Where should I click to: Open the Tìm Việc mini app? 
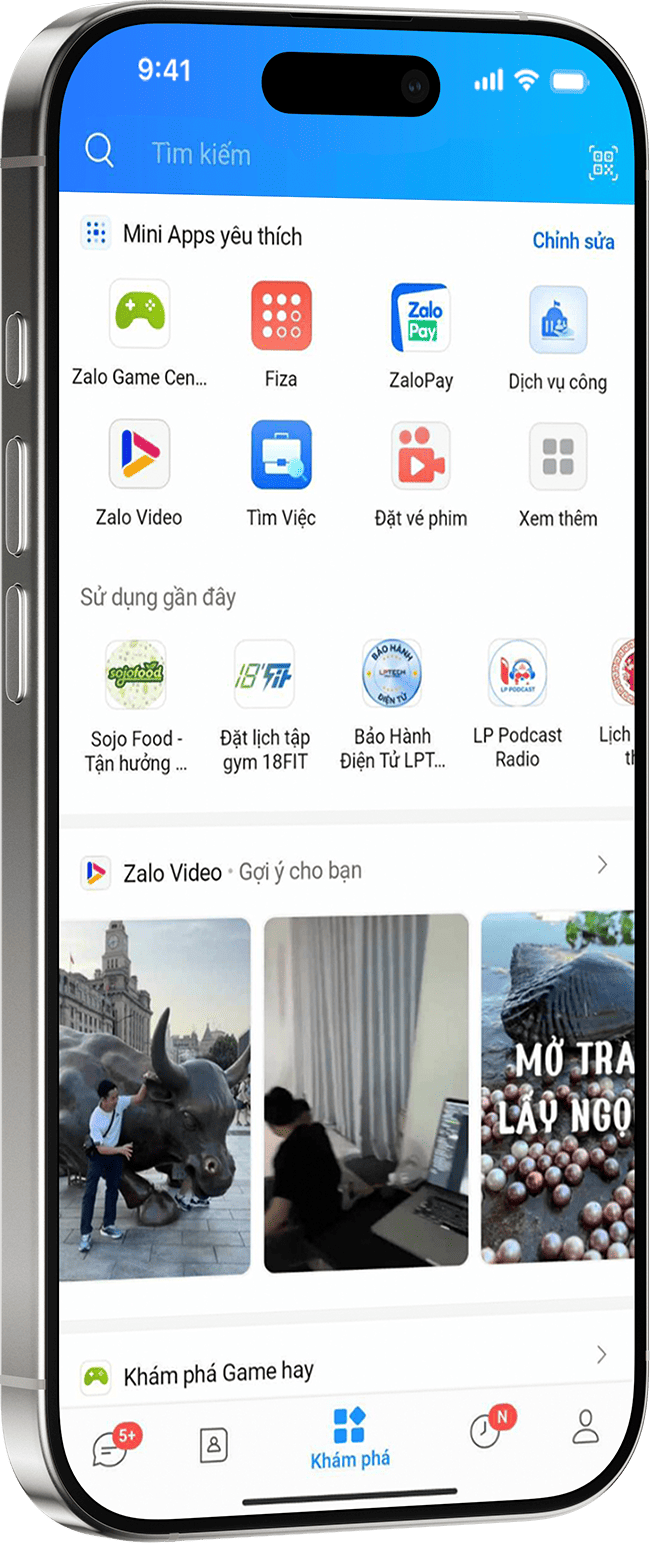pos(280,456)
